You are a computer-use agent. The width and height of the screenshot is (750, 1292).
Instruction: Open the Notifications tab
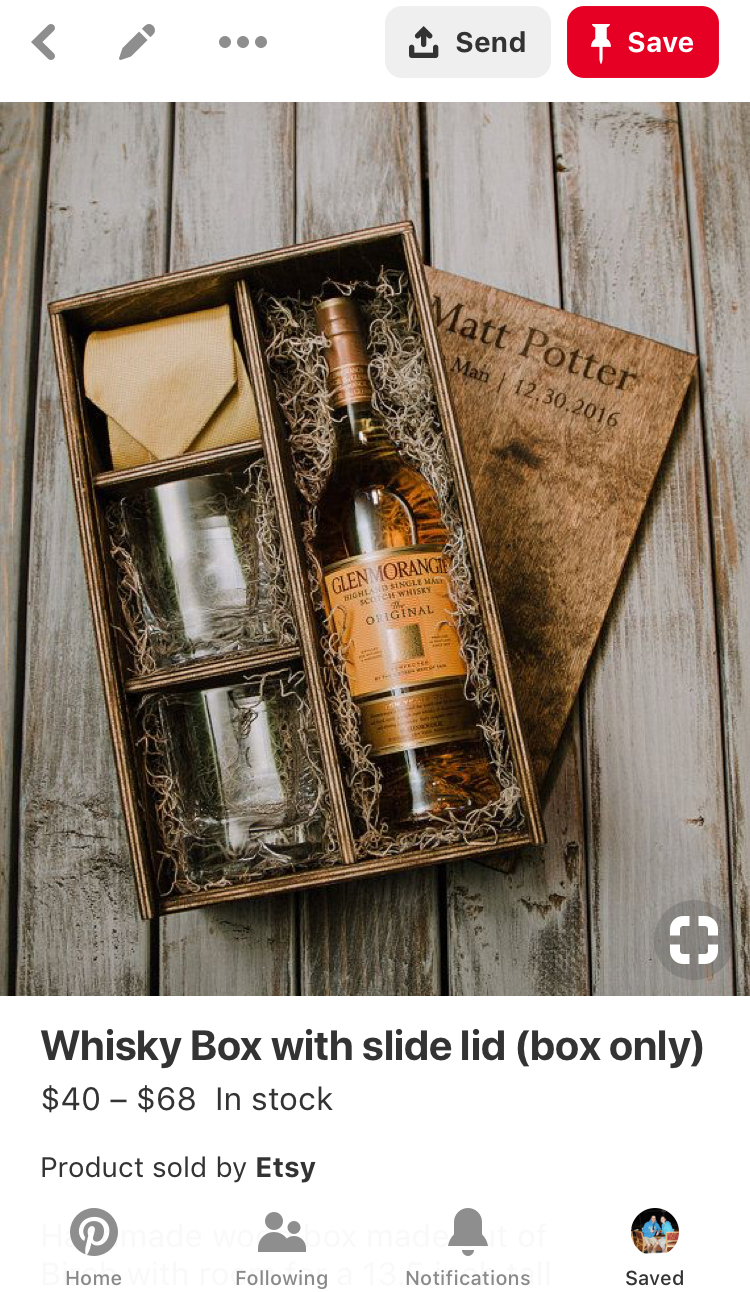coord(467,1246)
